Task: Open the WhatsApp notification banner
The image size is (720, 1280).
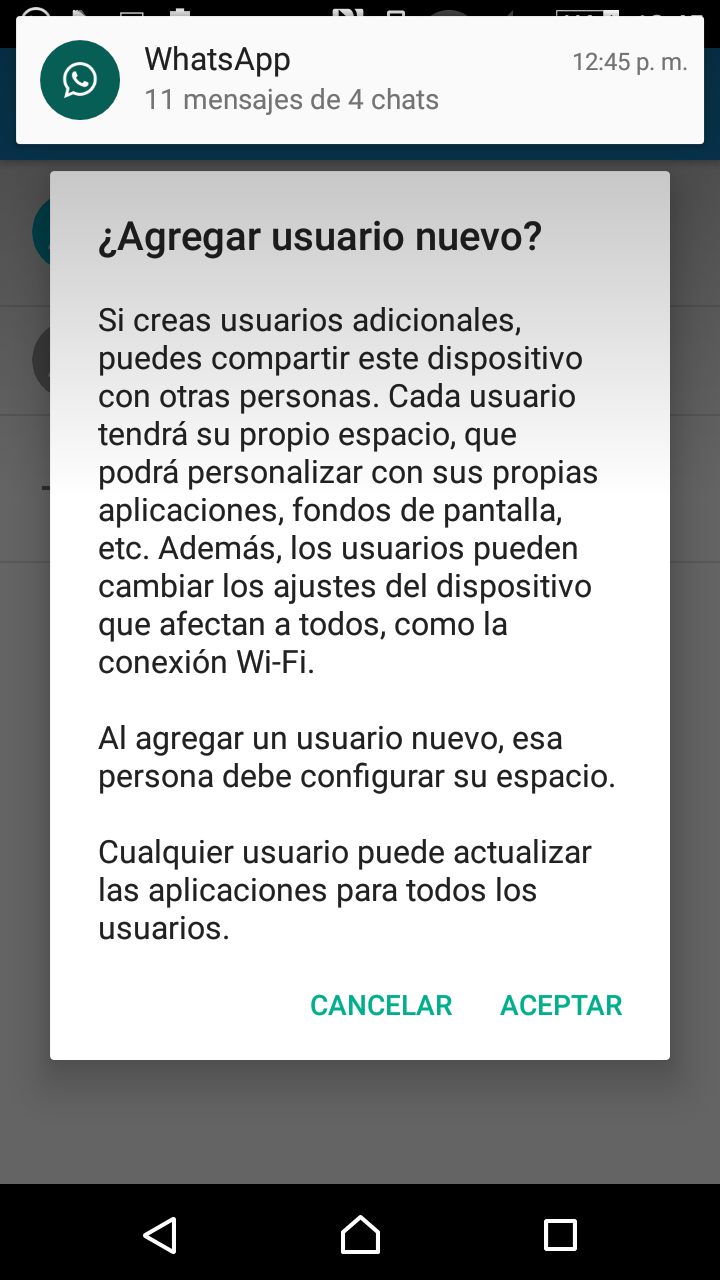Action: coord(360,81)
